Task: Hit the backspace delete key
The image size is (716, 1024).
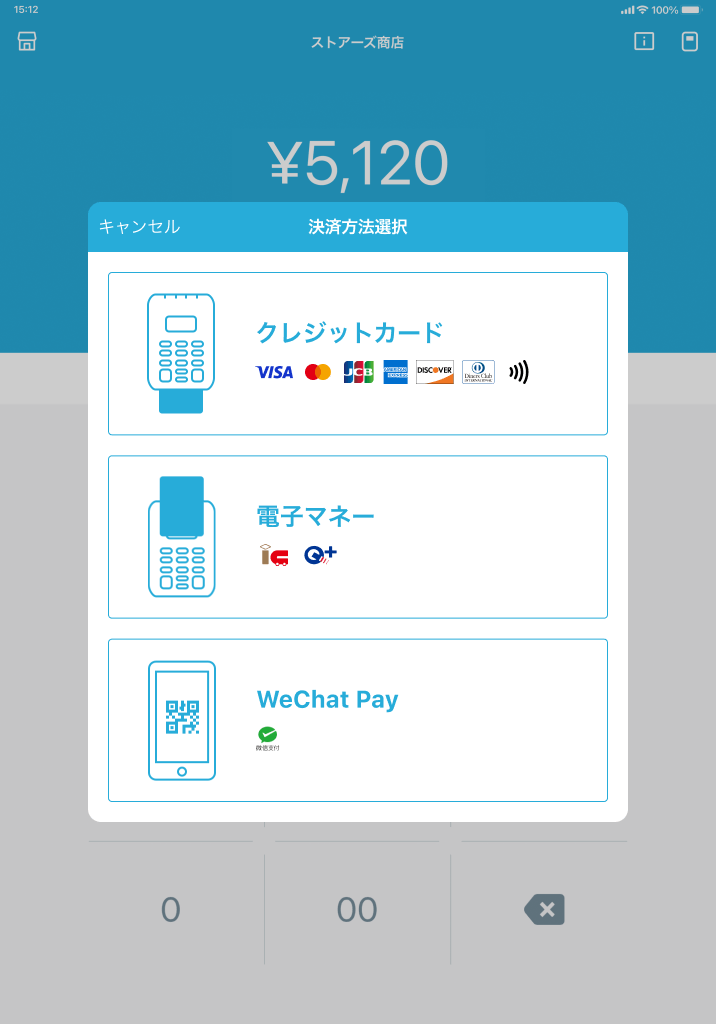Action: click(544, 910)
